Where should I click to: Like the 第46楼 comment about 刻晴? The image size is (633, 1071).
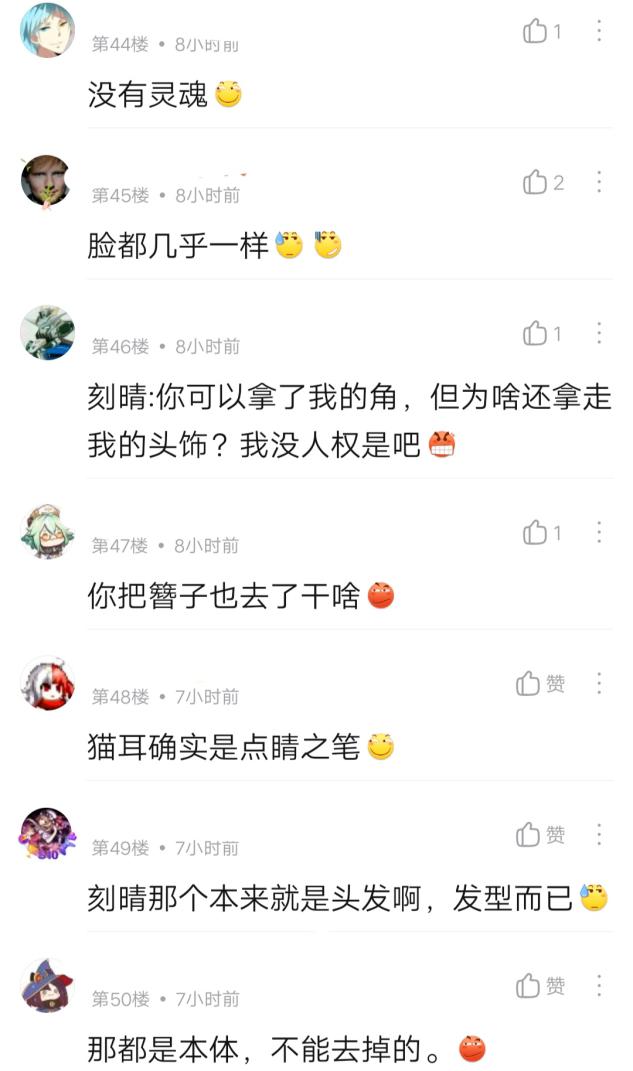535,333
